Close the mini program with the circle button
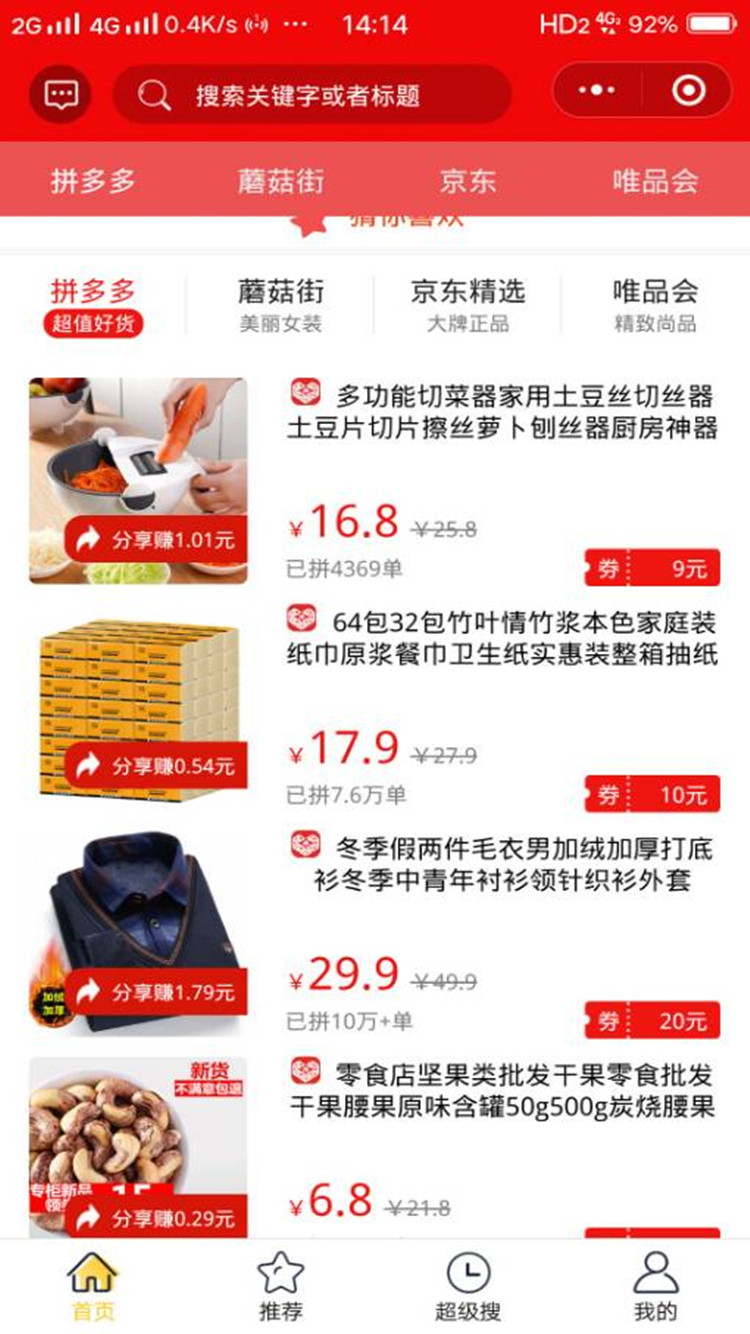 688,91
